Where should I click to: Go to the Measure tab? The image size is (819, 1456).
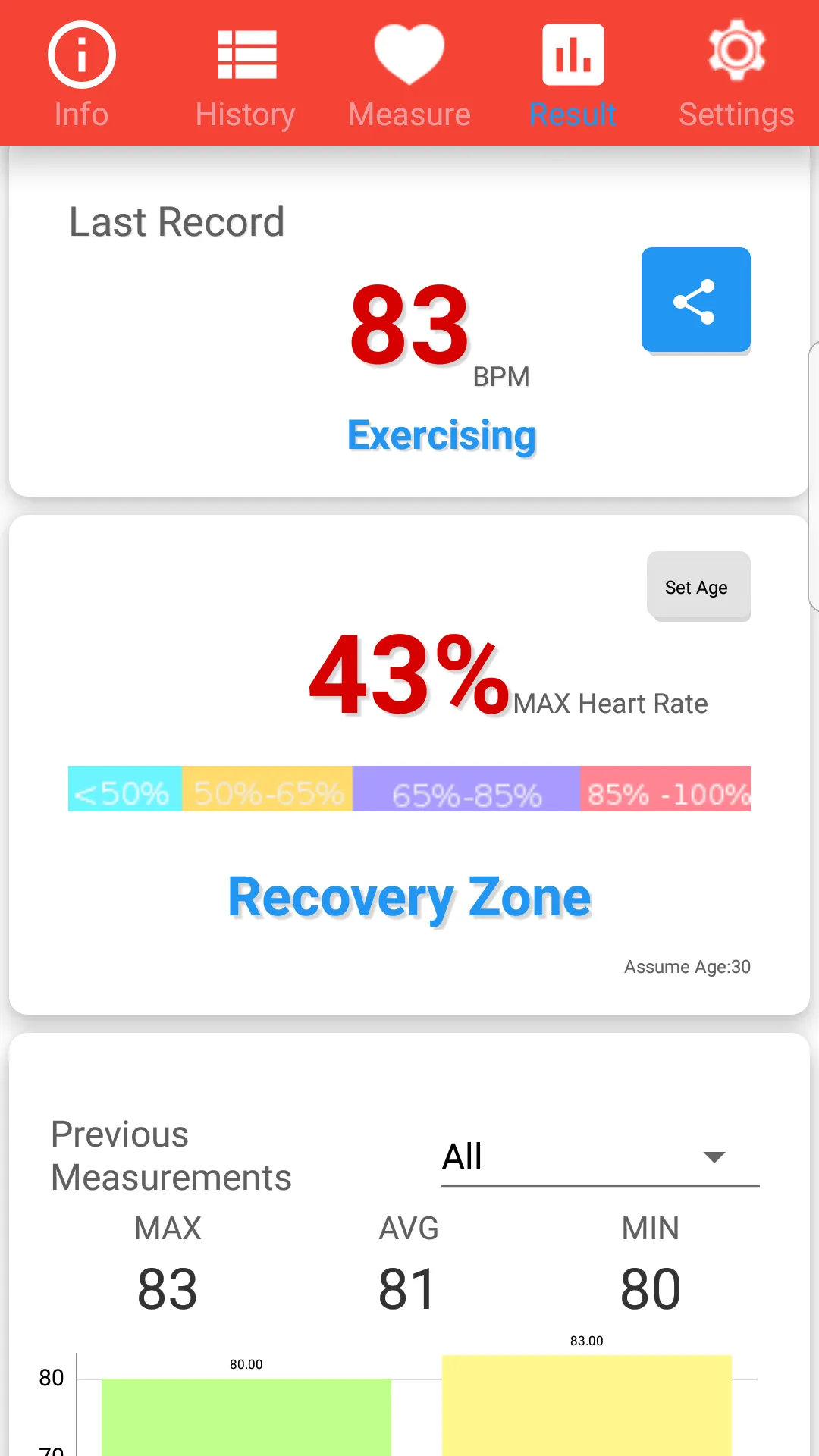coord(409,74)
